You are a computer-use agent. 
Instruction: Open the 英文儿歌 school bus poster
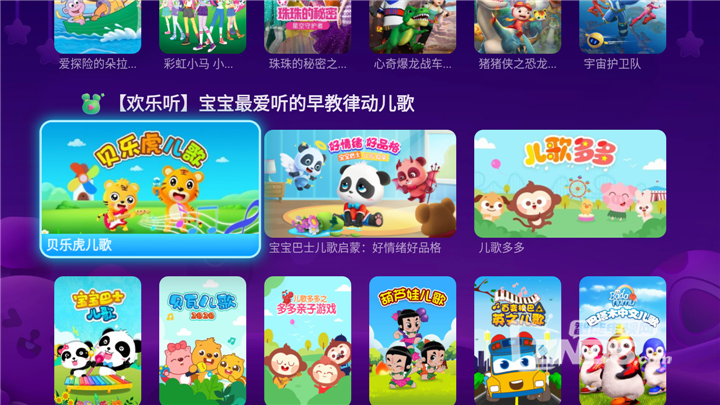click(517, 340)
